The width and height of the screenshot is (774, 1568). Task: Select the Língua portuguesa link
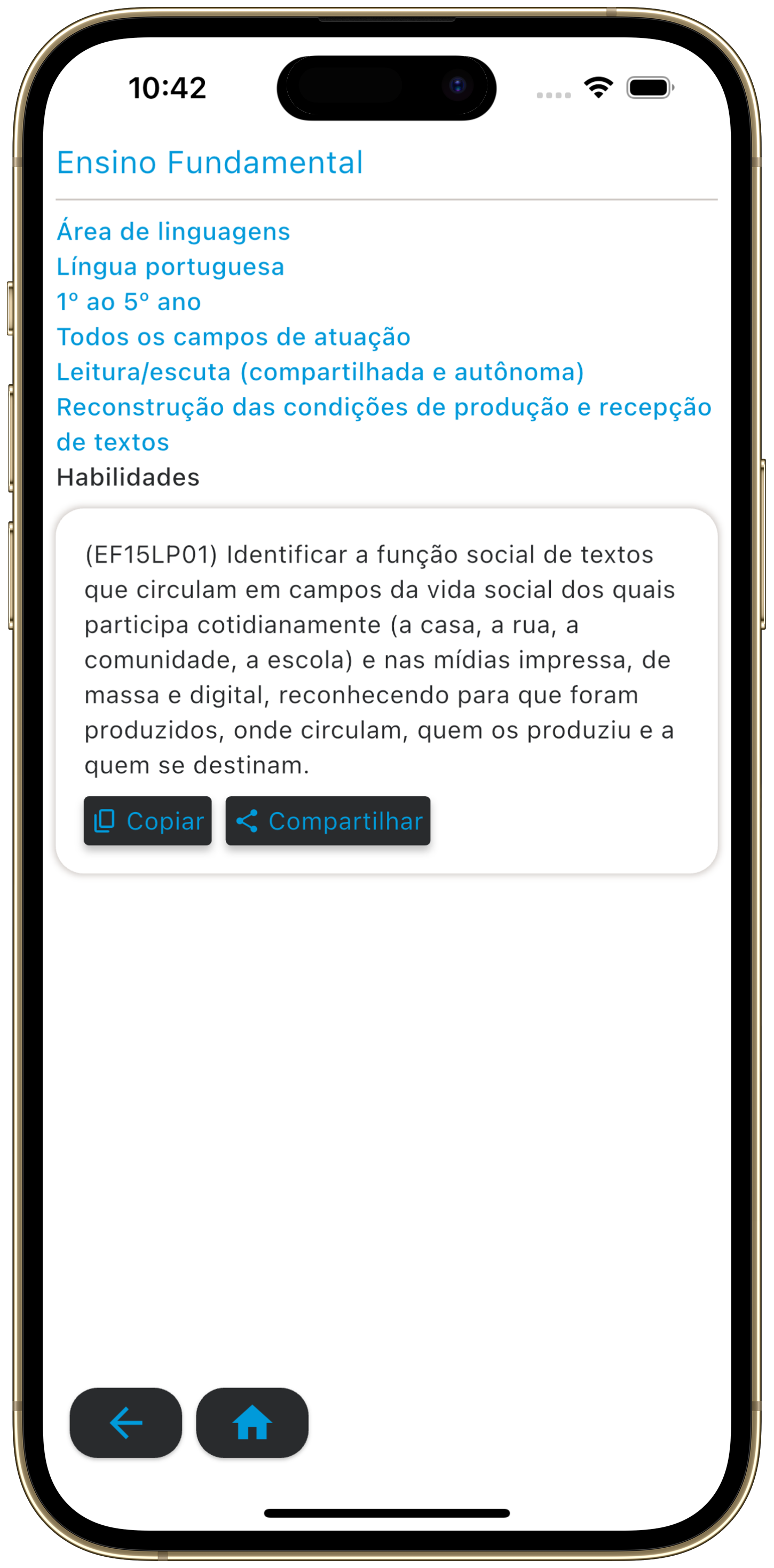[x=170, y=266]
